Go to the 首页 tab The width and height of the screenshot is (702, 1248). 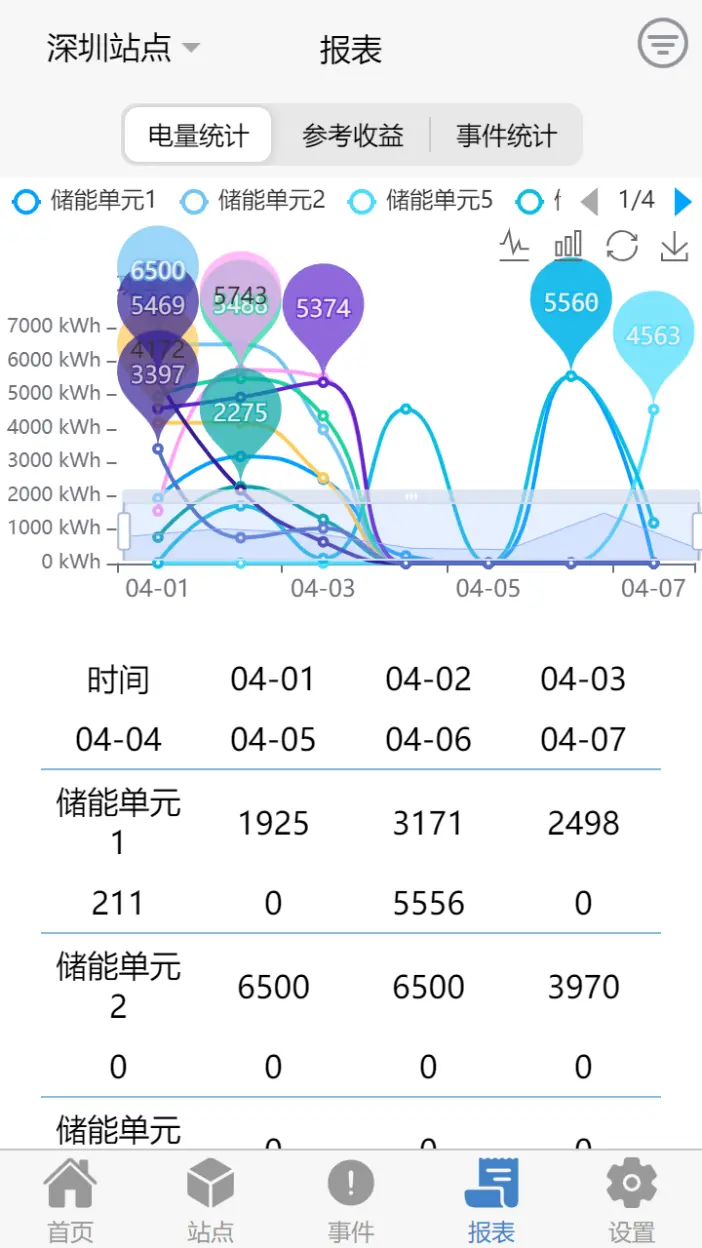(70, 1200)
